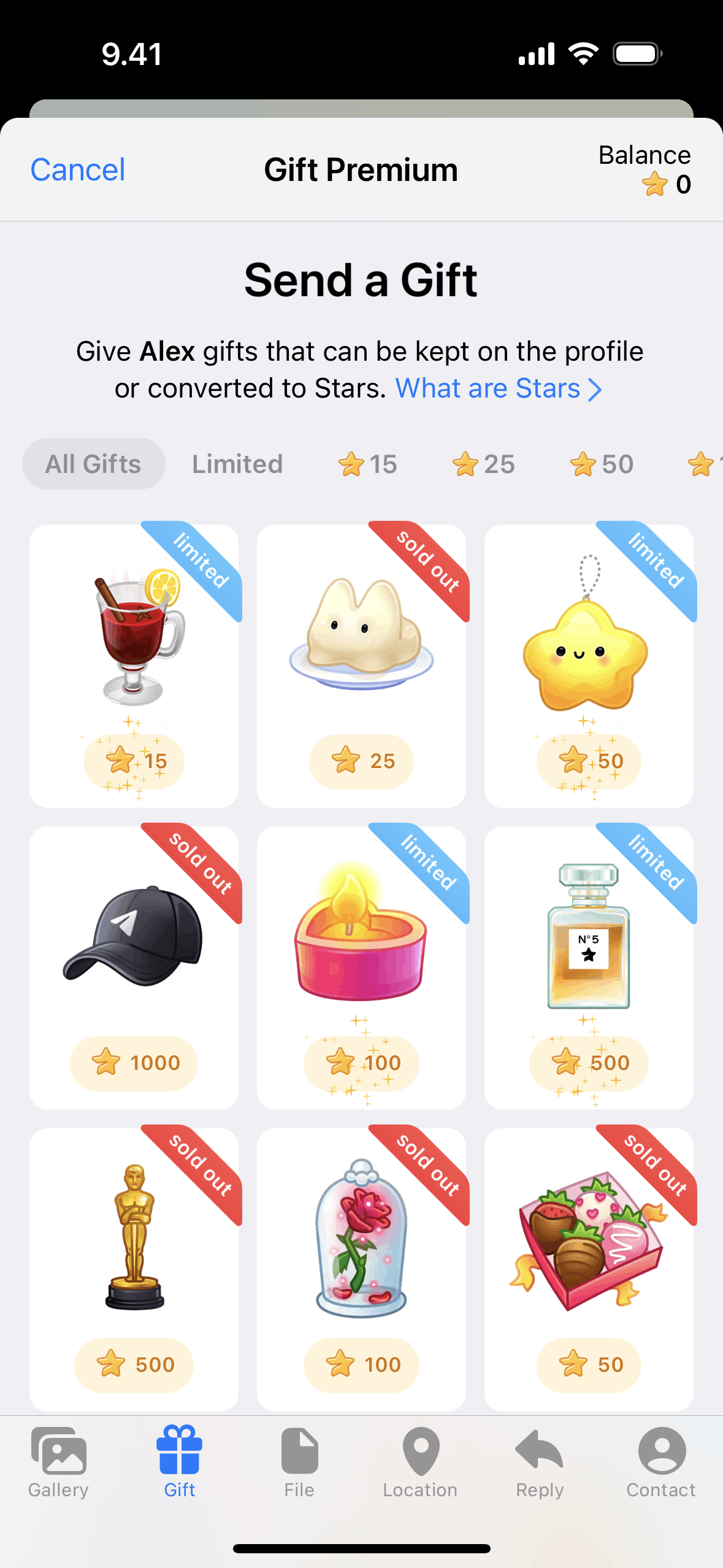Switch to the Gallery tab

pyautogui.click(x=59, y=1462)
